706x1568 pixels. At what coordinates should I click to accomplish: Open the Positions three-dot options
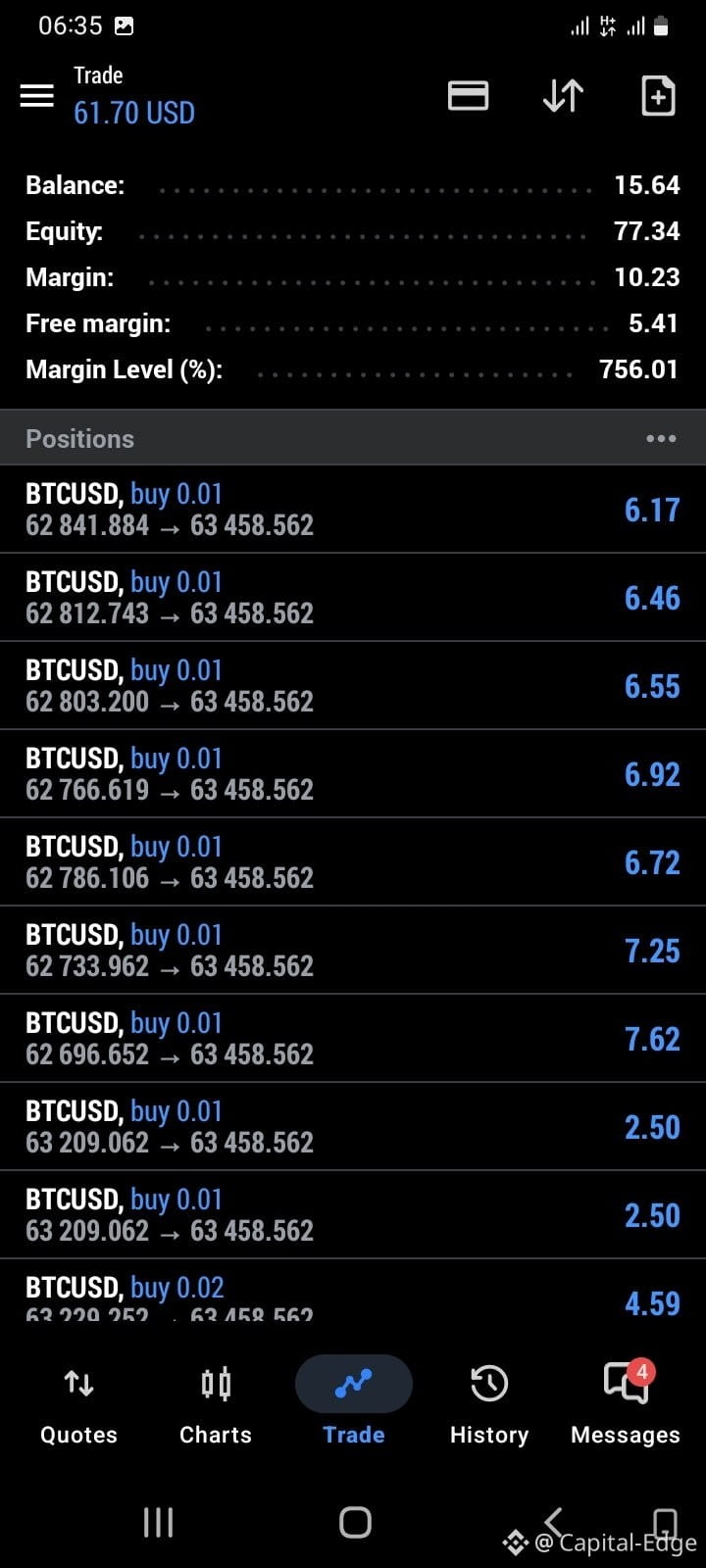(661, 438)
